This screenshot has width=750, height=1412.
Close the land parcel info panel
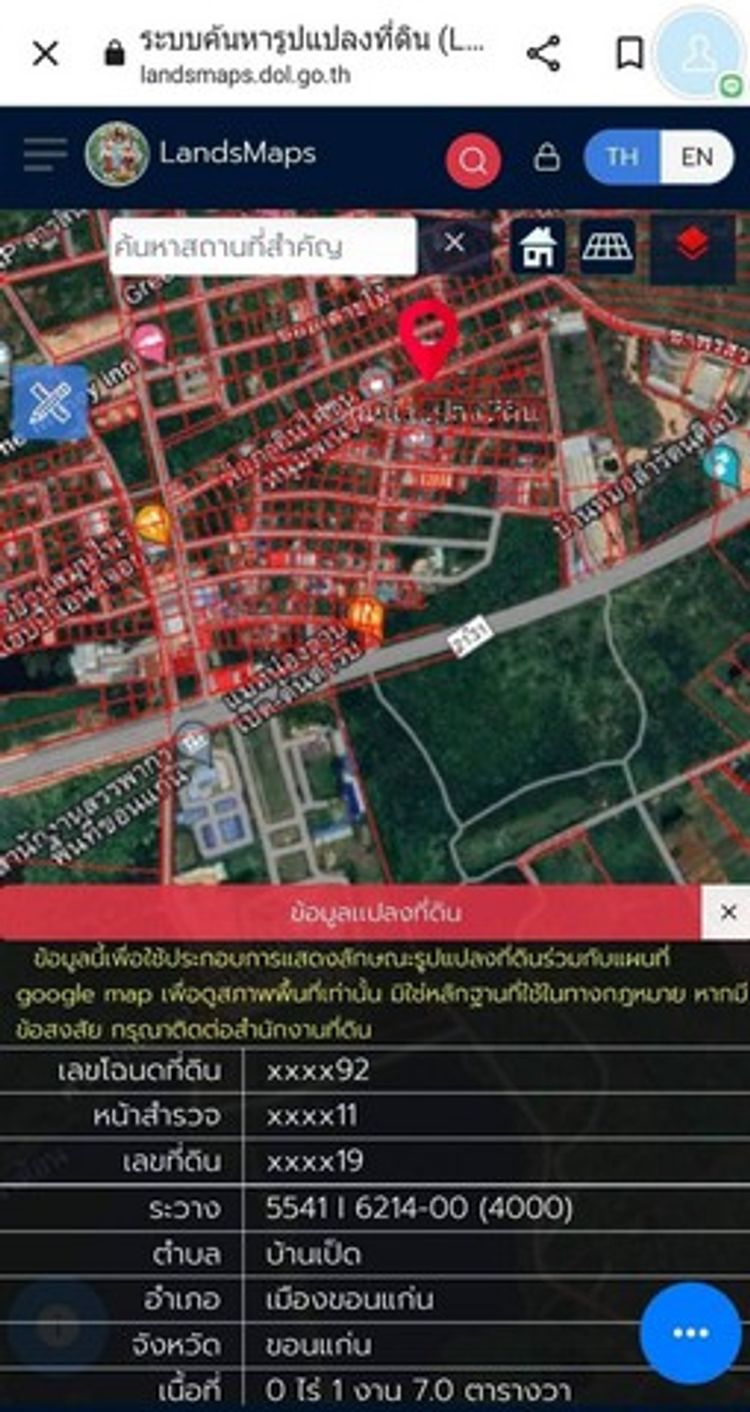pyautogui.click(x=728, y=912)
